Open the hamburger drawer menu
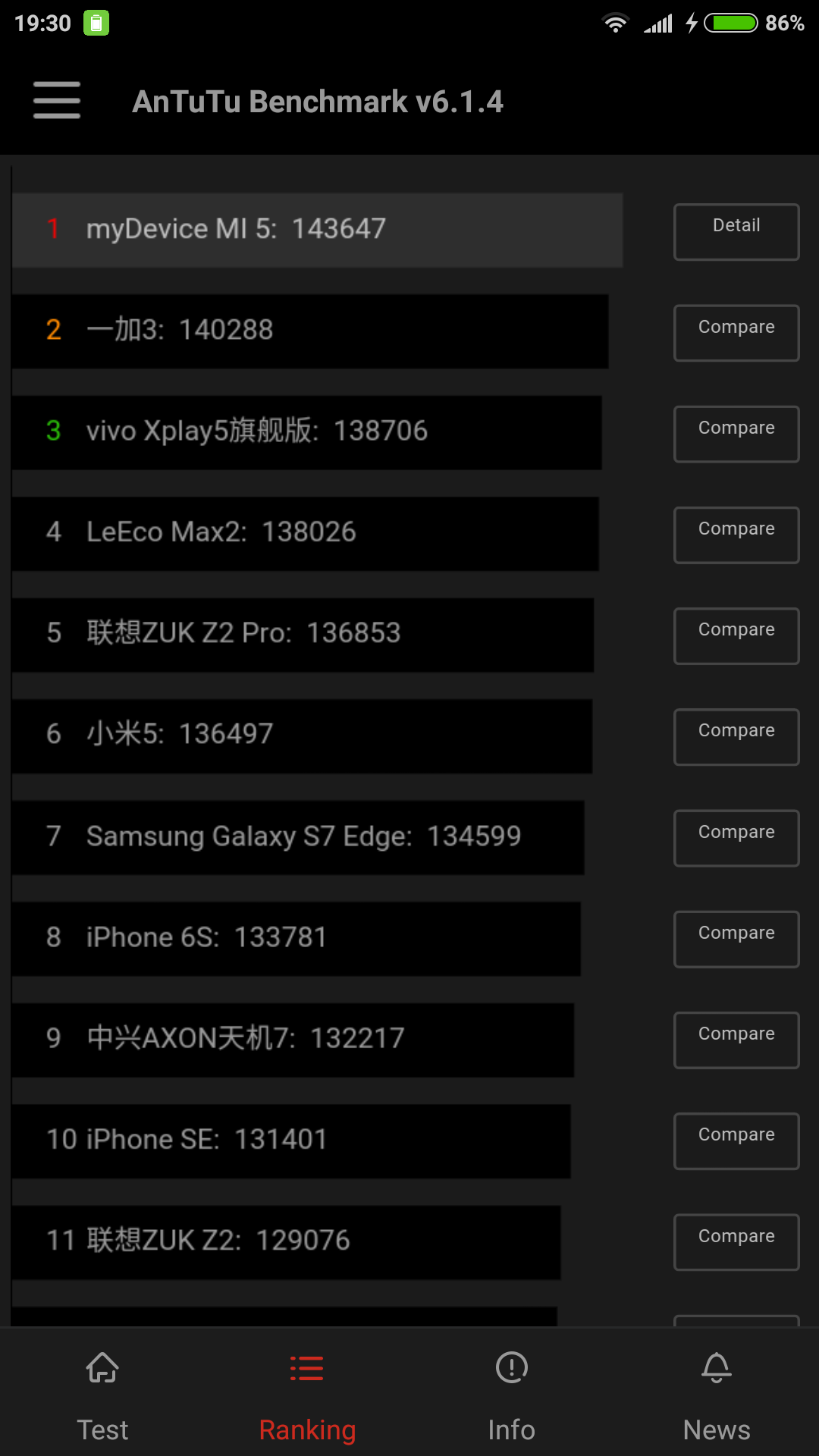The image size is (819, 1456). coord(57,100)
